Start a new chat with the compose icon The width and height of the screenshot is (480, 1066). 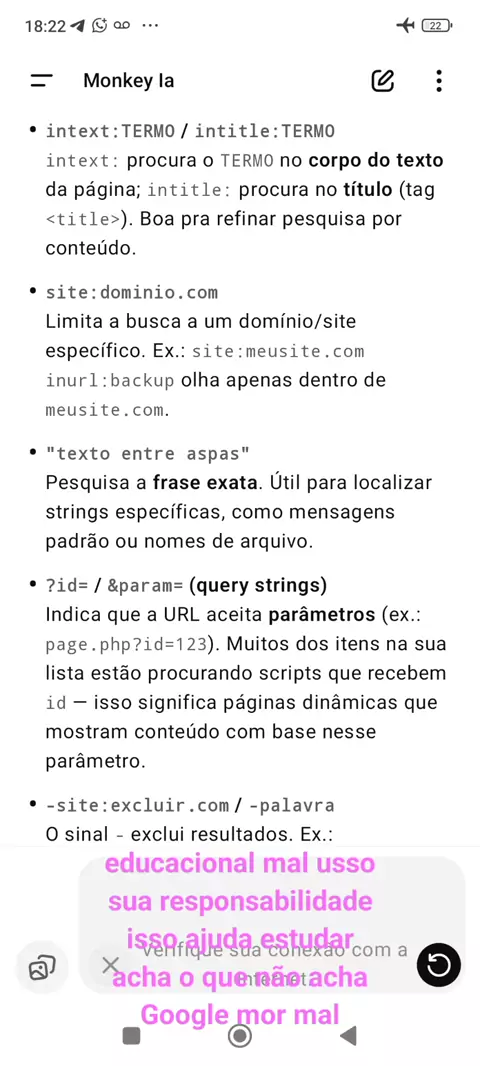(x=383, y=80)
